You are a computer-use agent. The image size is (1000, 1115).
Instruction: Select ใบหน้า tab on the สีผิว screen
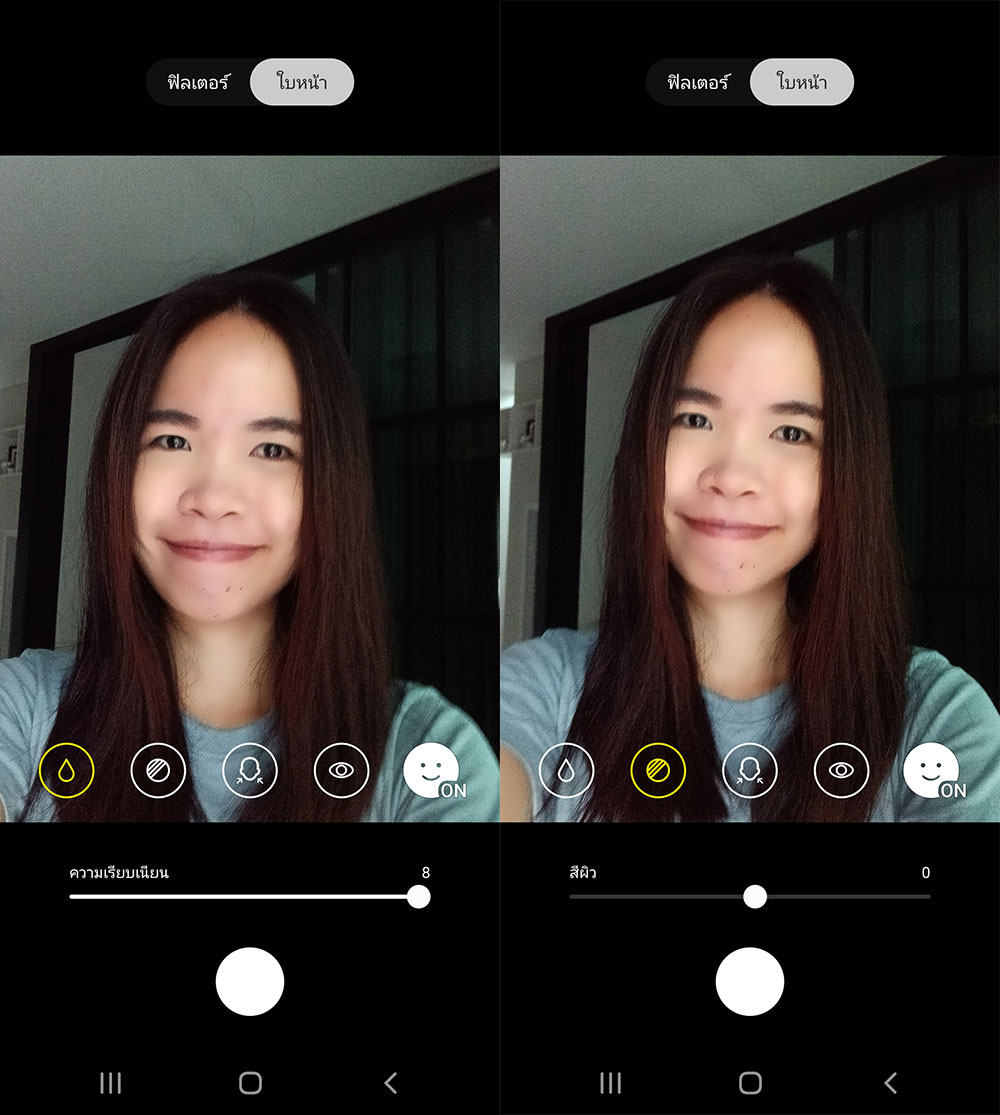pyautogui.click(x=801, y=82)
